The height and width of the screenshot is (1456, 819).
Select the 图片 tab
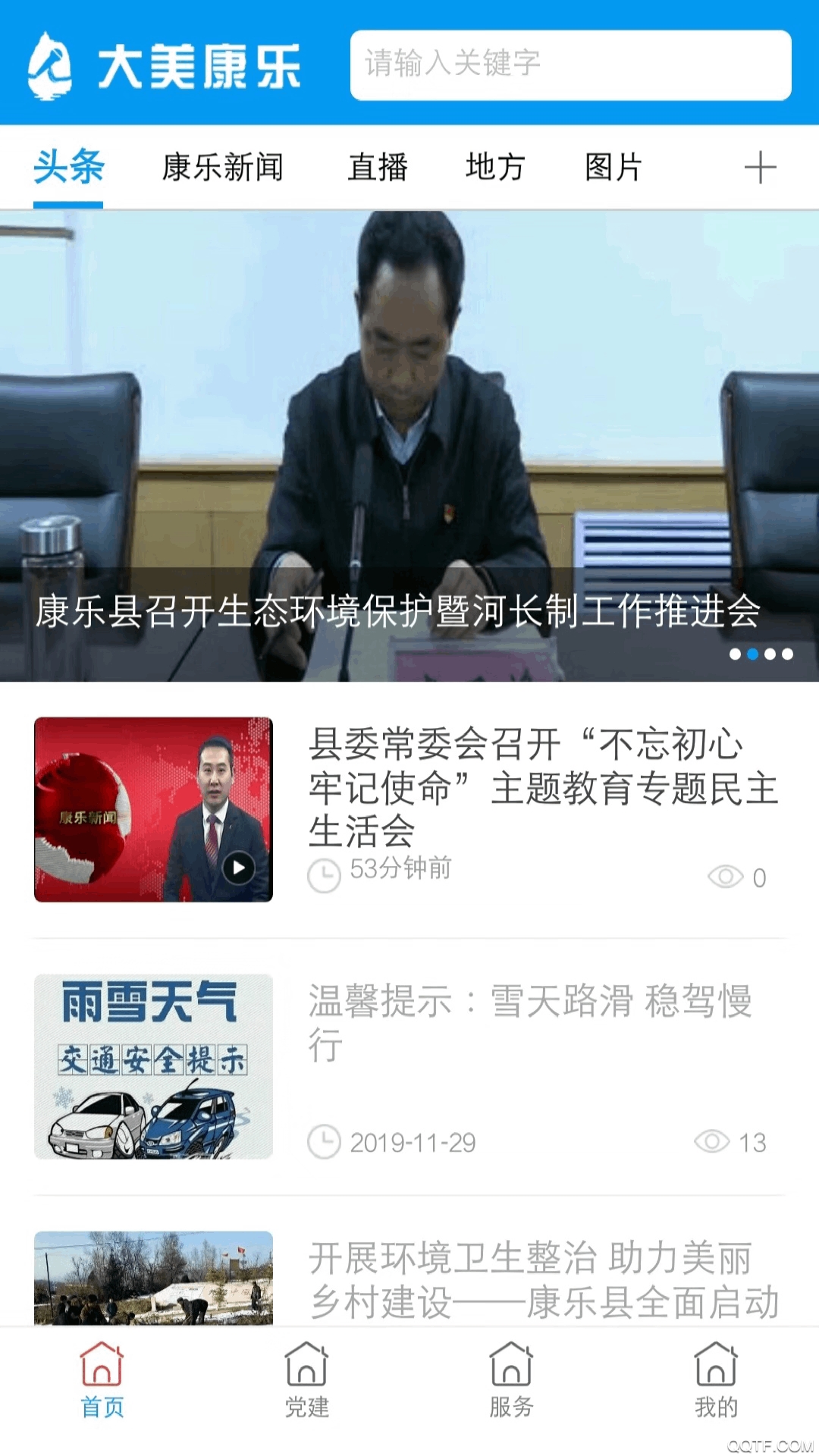tap(613, 167)
